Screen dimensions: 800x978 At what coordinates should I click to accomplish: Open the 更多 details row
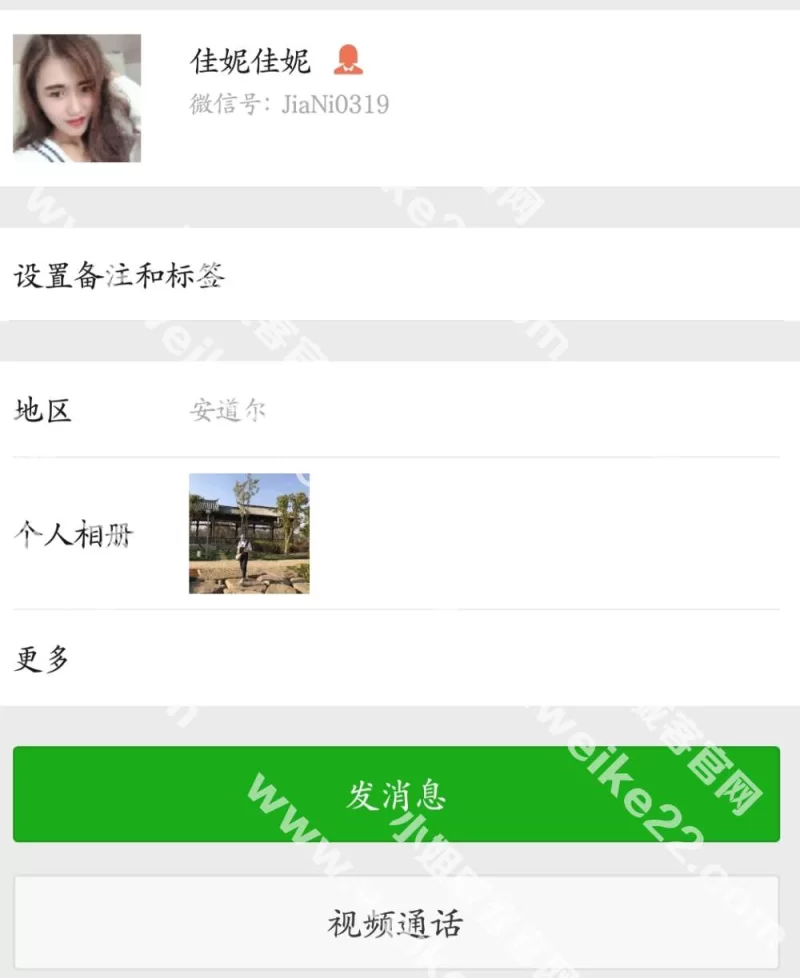(x=400, y=659)
